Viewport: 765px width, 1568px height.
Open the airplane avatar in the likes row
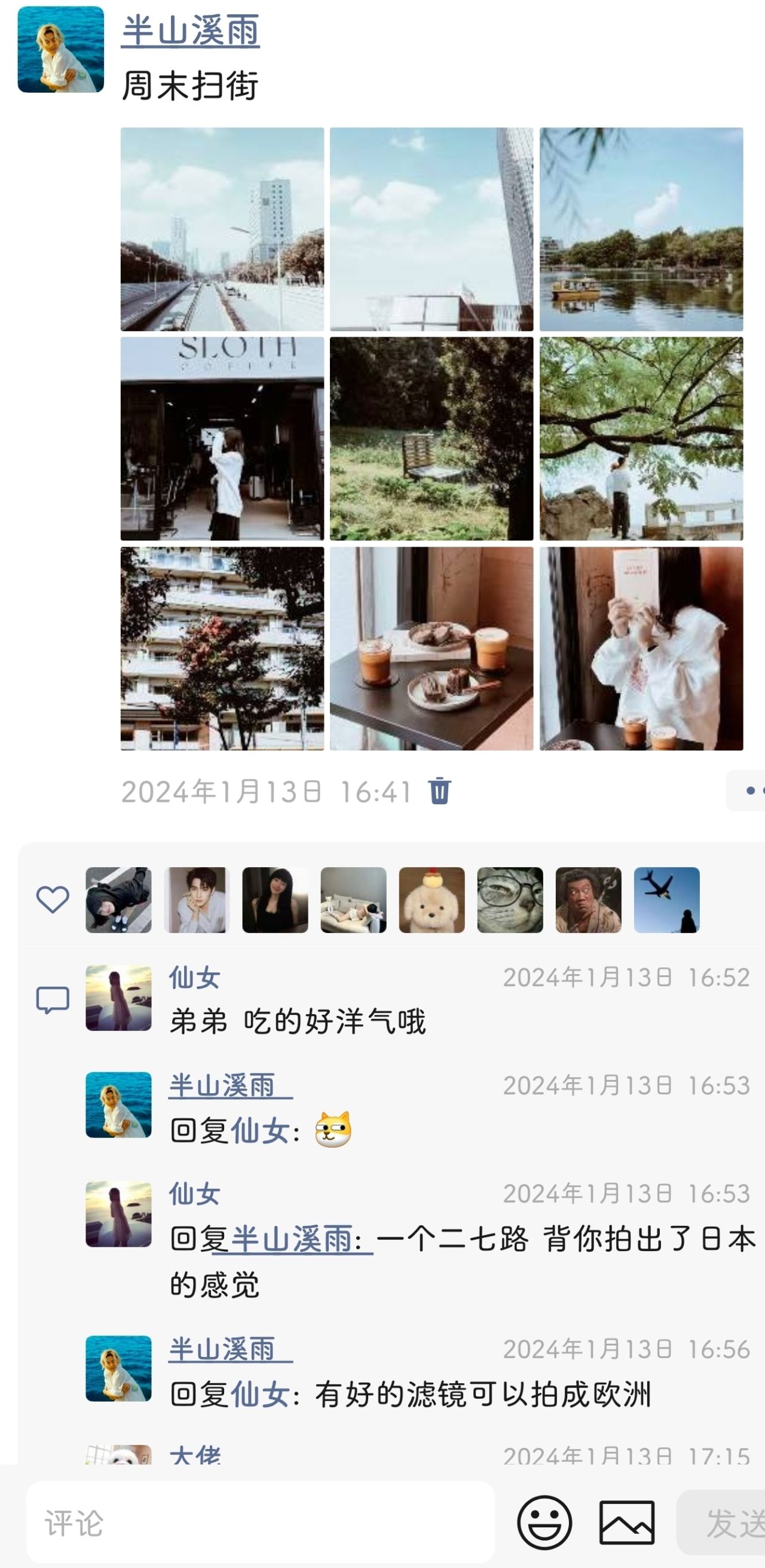(666, 899)
